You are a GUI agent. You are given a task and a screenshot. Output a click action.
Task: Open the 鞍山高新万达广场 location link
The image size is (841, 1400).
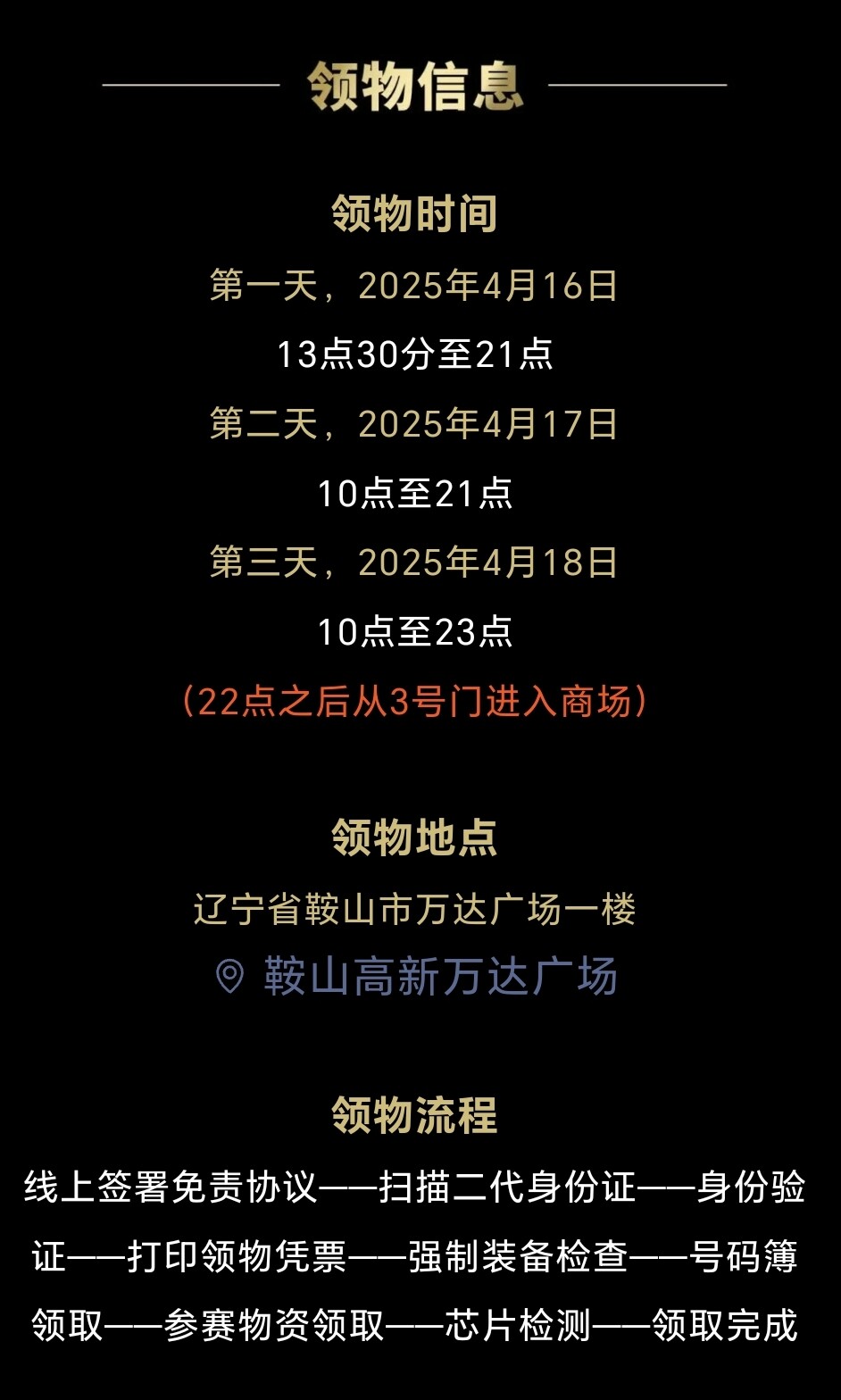coord(416,976)
